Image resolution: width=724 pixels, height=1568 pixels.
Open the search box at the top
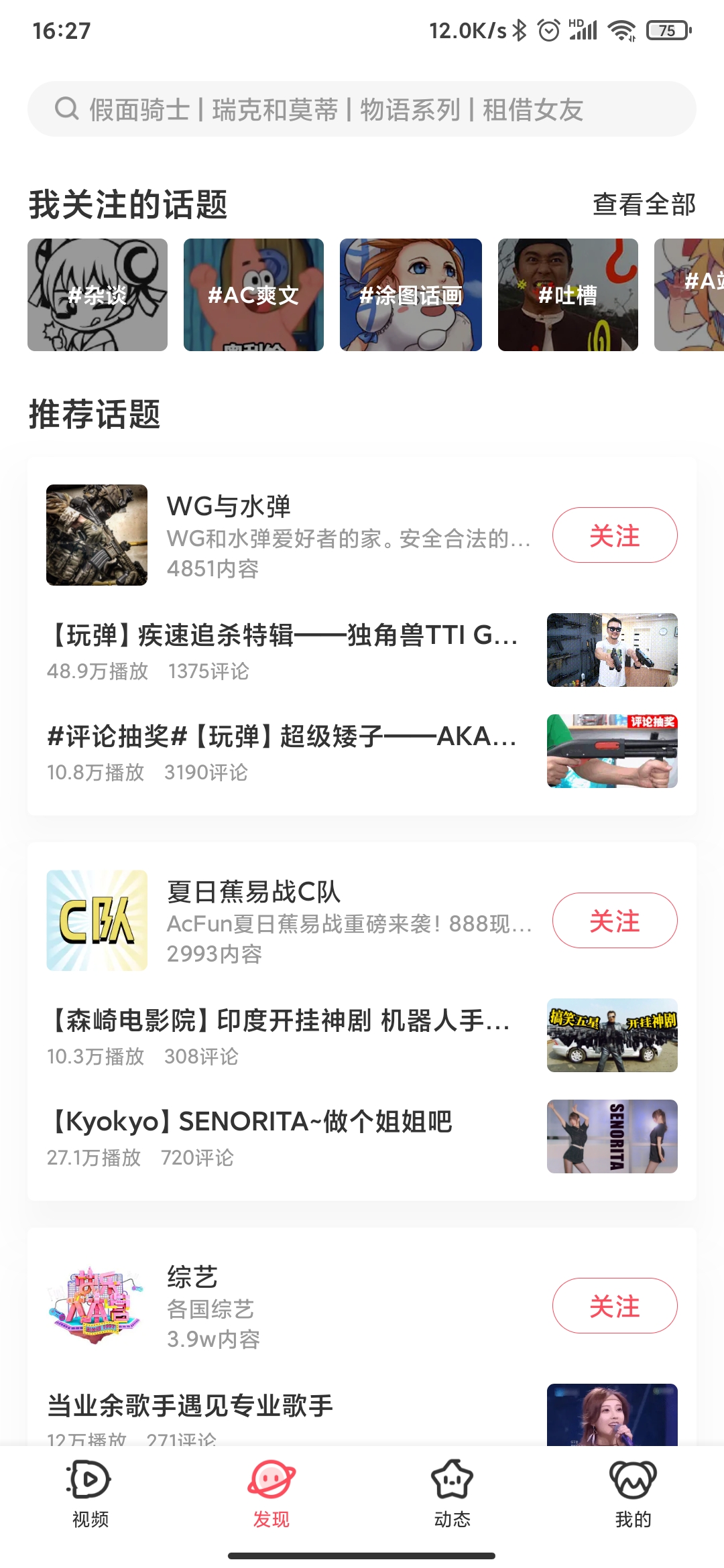[362, 109]
